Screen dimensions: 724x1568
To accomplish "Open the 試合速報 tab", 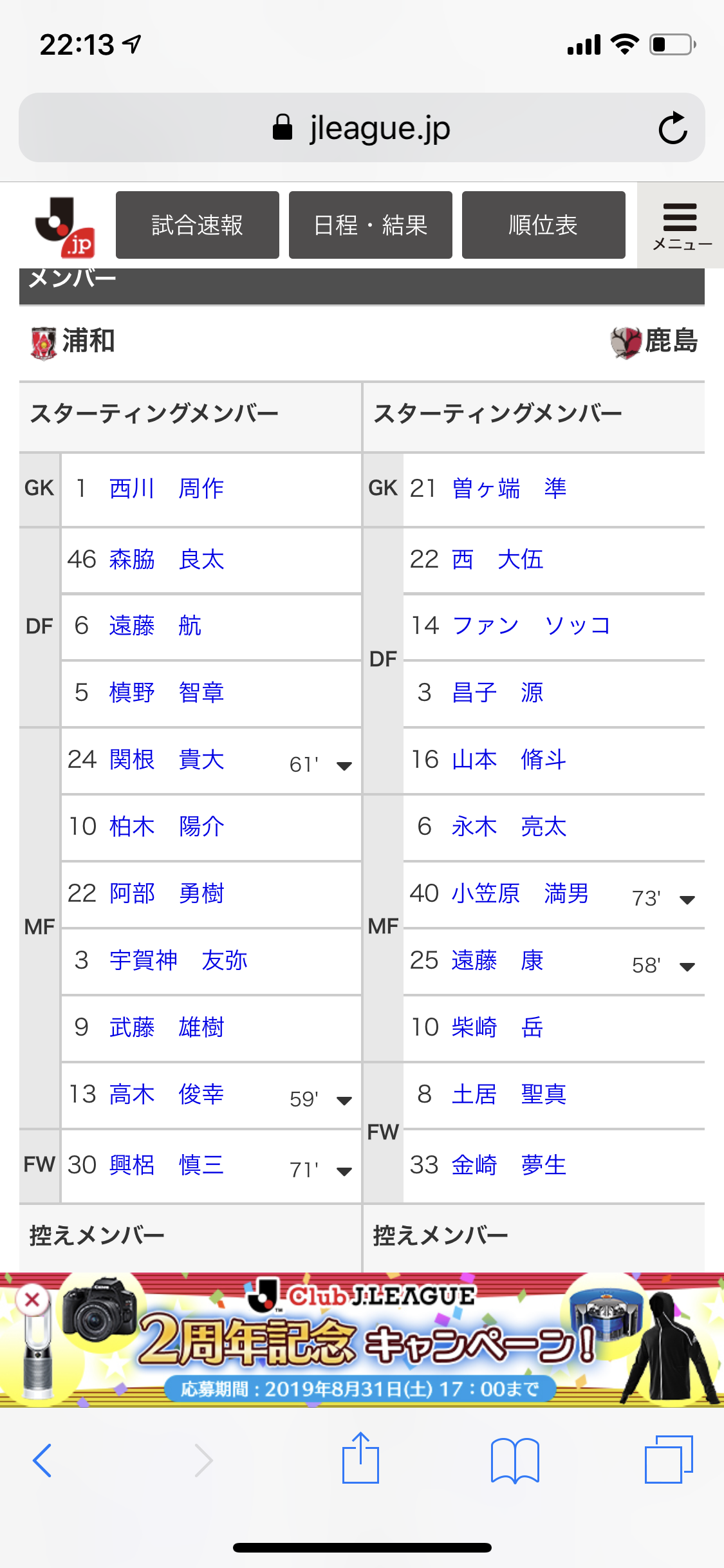I will click(x=198, y=225).
